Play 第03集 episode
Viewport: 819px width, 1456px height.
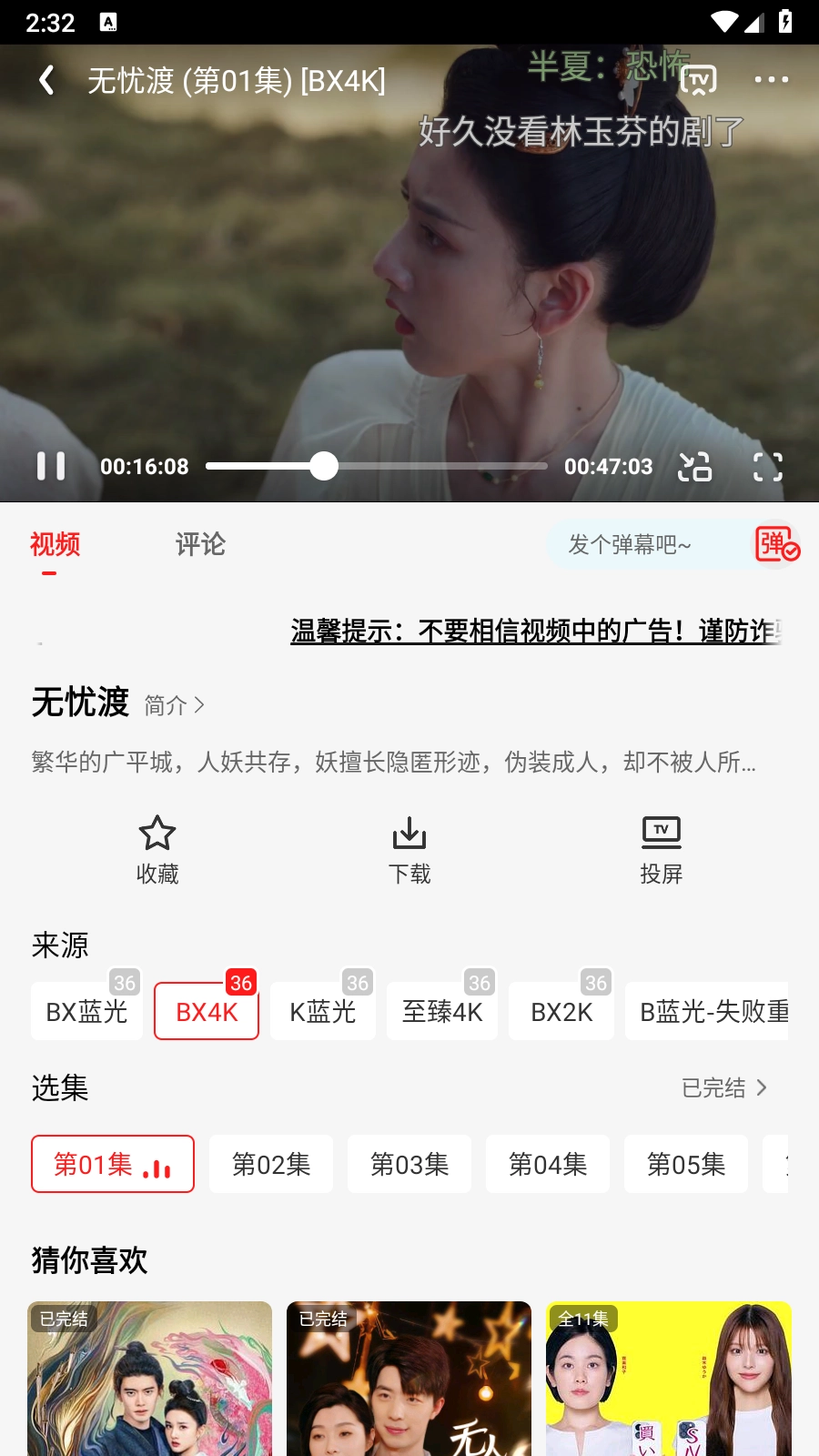[409, 1164]
